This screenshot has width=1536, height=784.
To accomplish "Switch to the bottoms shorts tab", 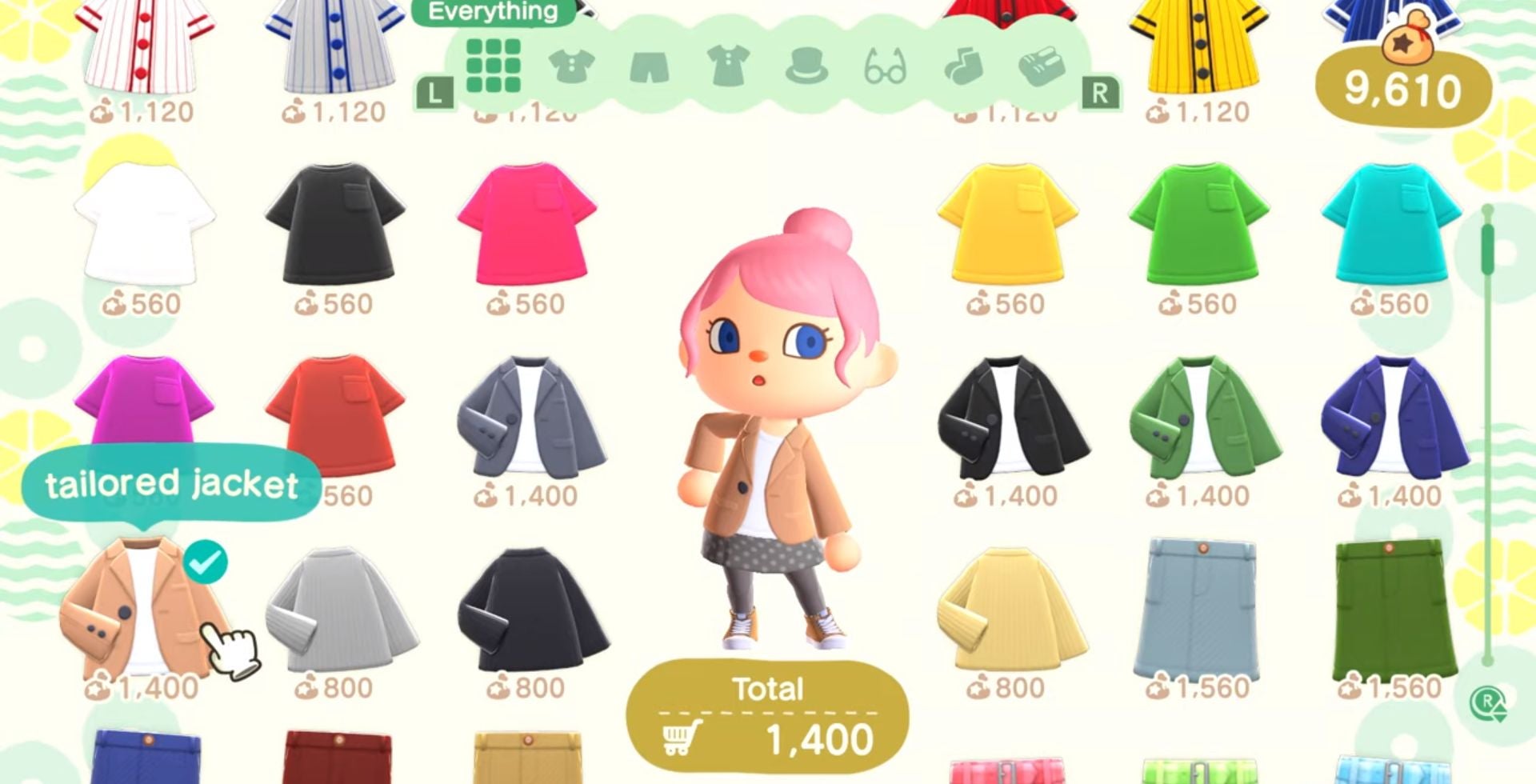I will [649, 67].
